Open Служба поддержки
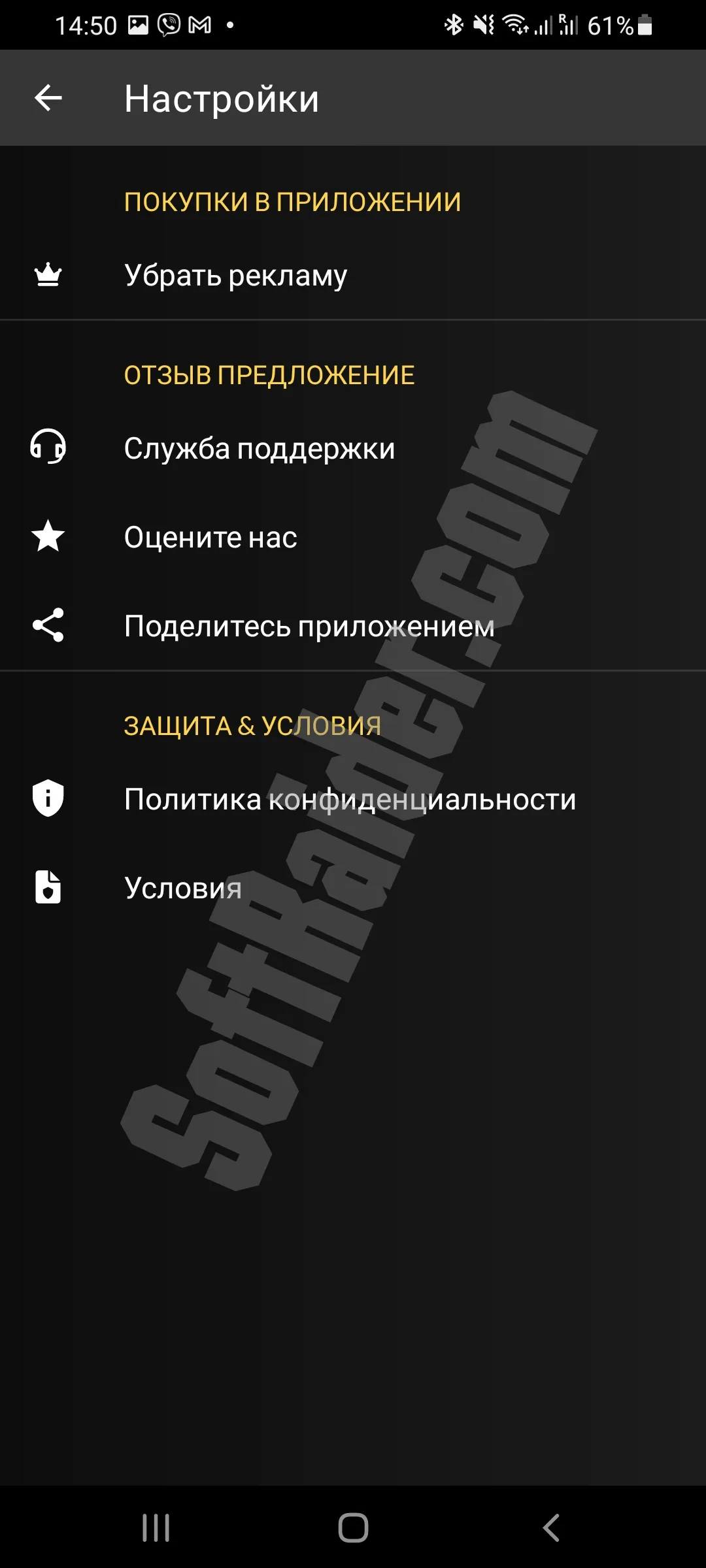The width and height of the screenshot is (706, 1568). point(260,448)
